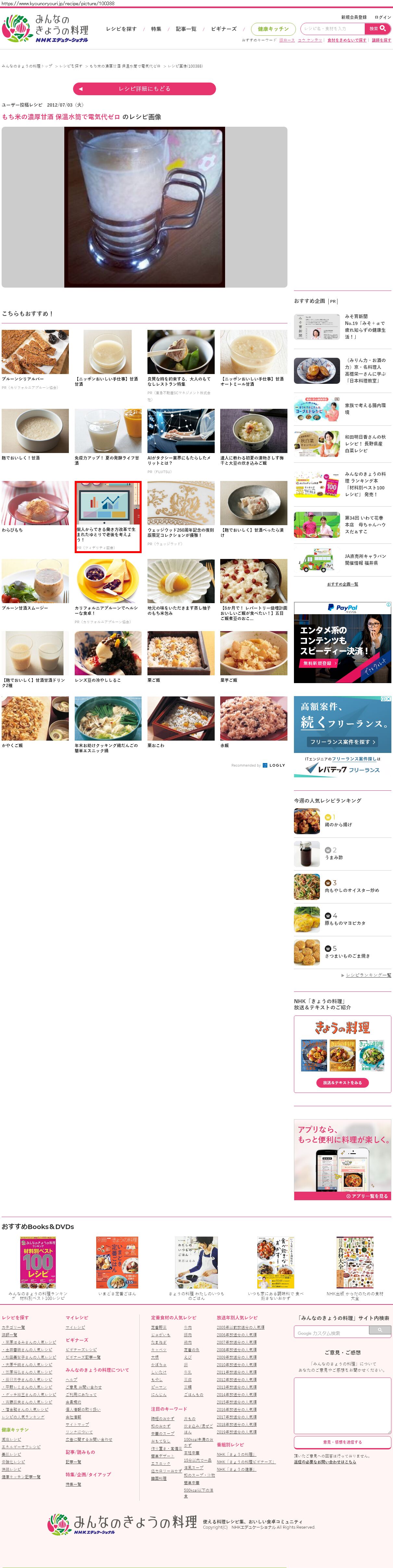Open the ログイン link
The image size is (393, 1568).
[383, 17]
